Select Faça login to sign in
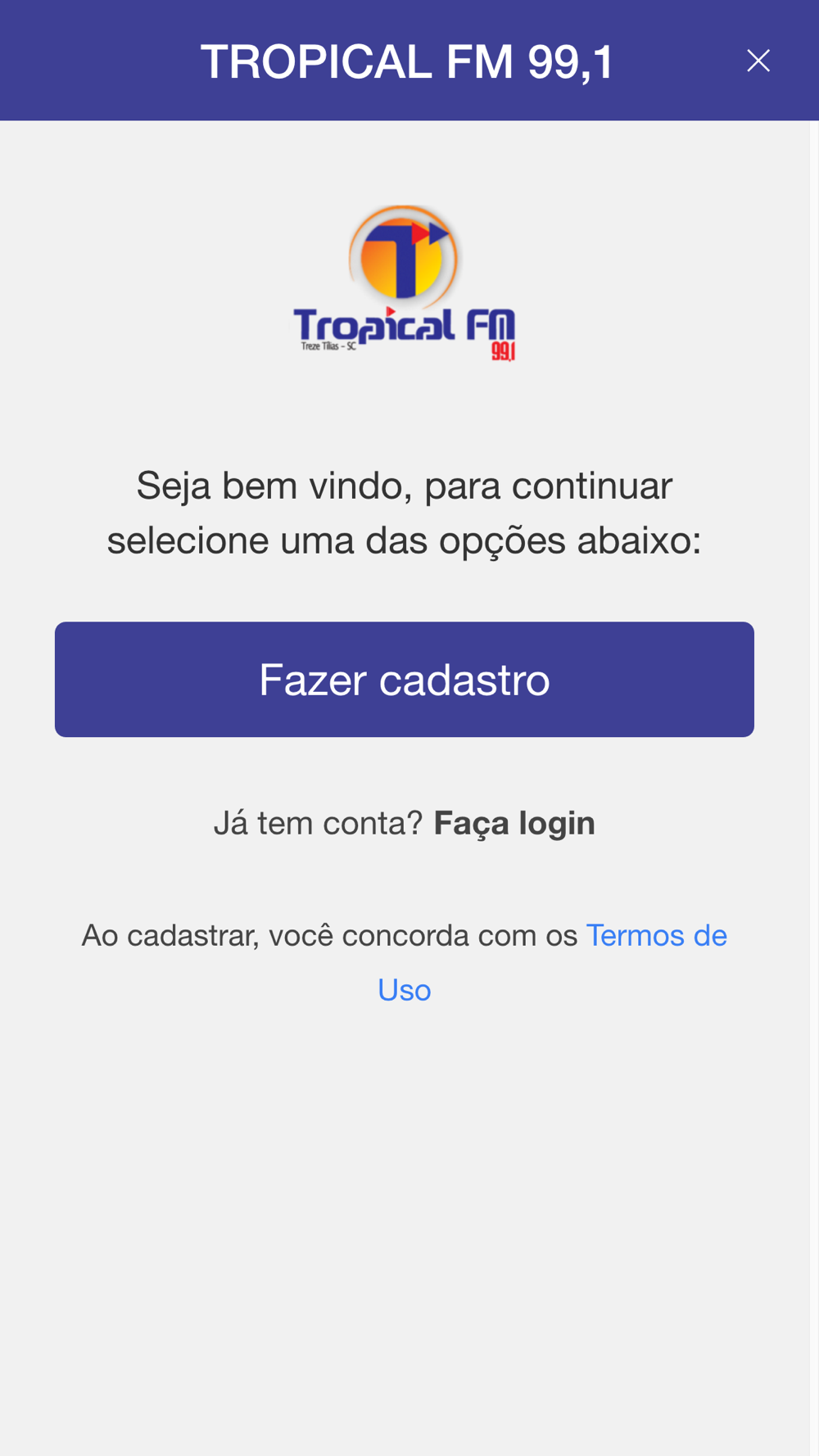Screen dimensions: 819x1456 pyautogui.click(x=514, y=823)
